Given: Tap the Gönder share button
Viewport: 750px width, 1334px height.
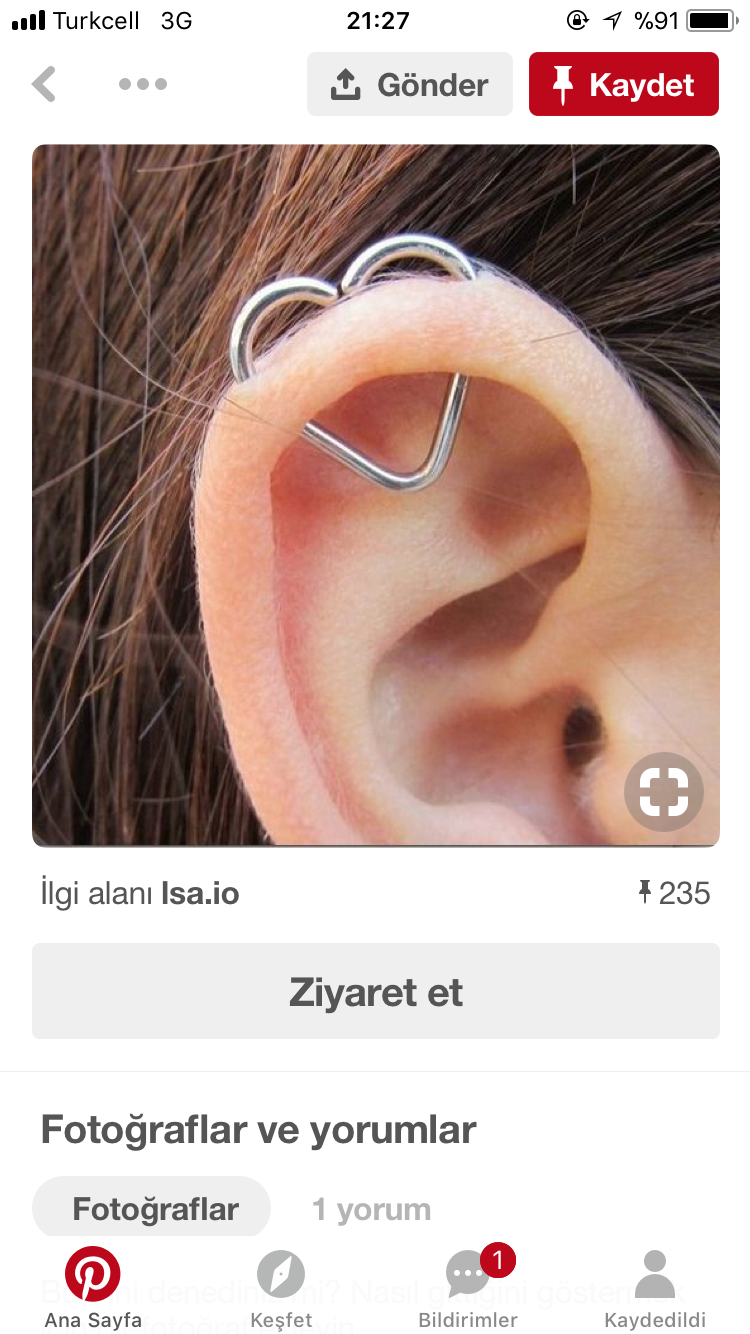Looking at the screenshot, I should [x=410, y=84].
